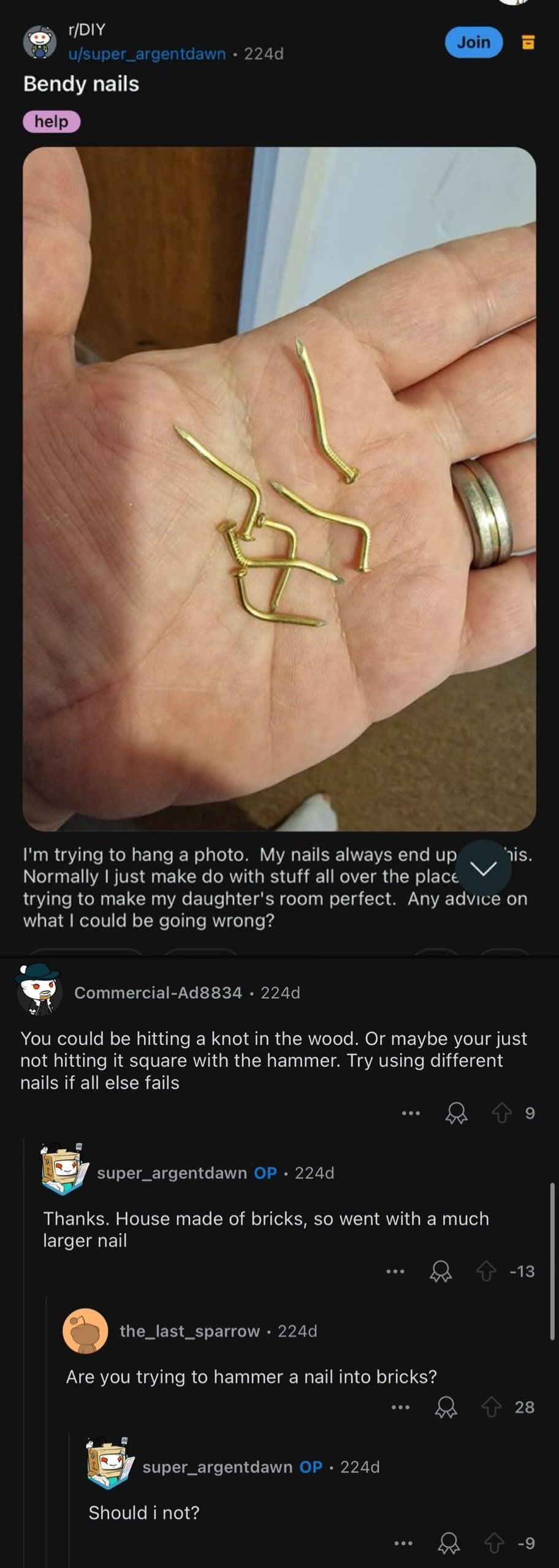Join the r/DIY community
Screen dimensions: 559x1568
click(x=473, y=42)
